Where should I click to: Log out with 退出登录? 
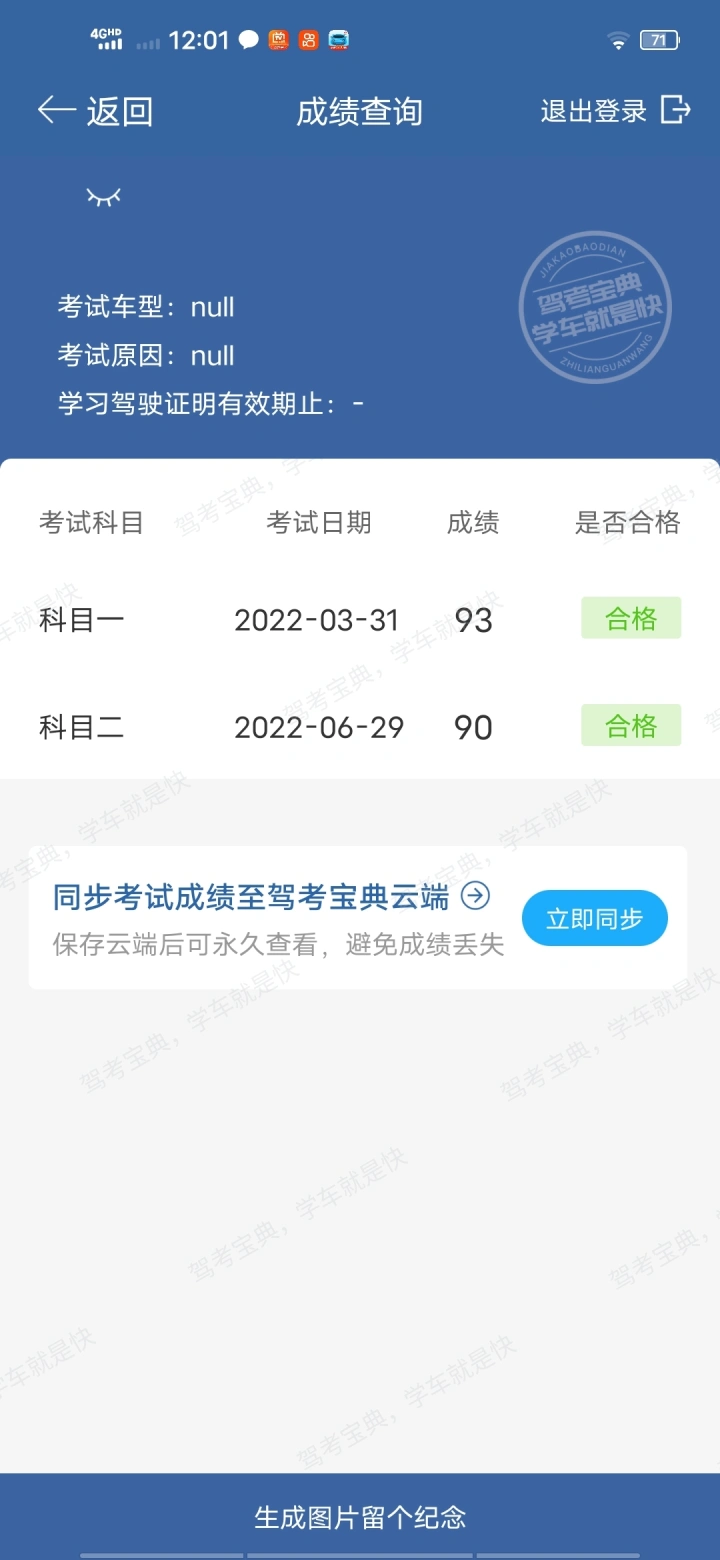(x=616, y=110)
